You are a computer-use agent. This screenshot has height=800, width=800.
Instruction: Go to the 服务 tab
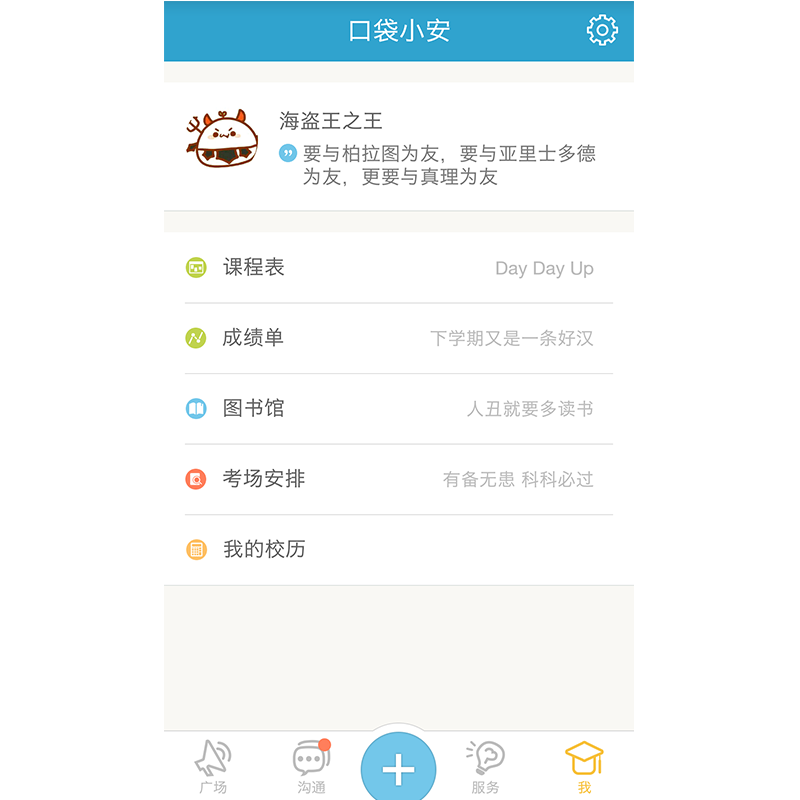click(x=486, y=767)
